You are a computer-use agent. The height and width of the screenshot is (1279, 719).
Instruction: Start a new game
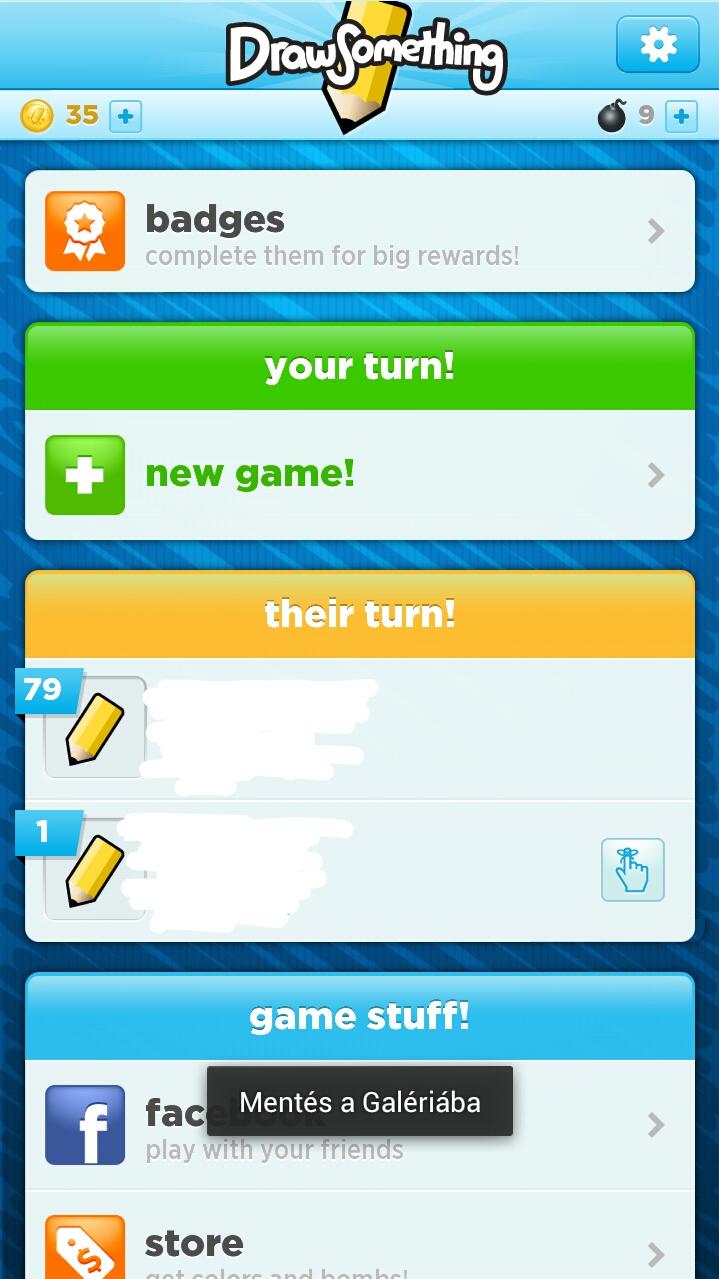point(359,475)
